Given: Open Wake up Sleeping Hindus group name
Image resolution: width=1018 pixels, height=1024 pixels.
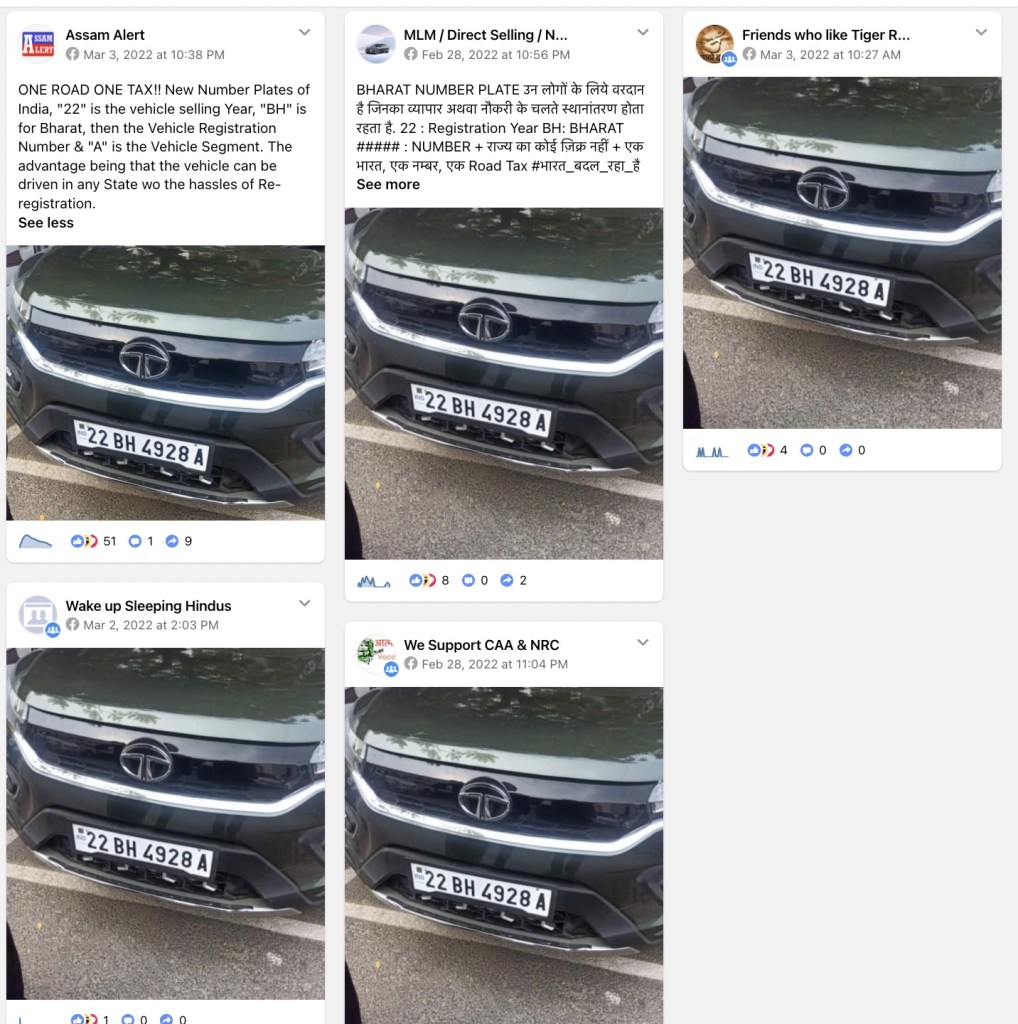Looking at the screenshot, I should tap(148, 606).
